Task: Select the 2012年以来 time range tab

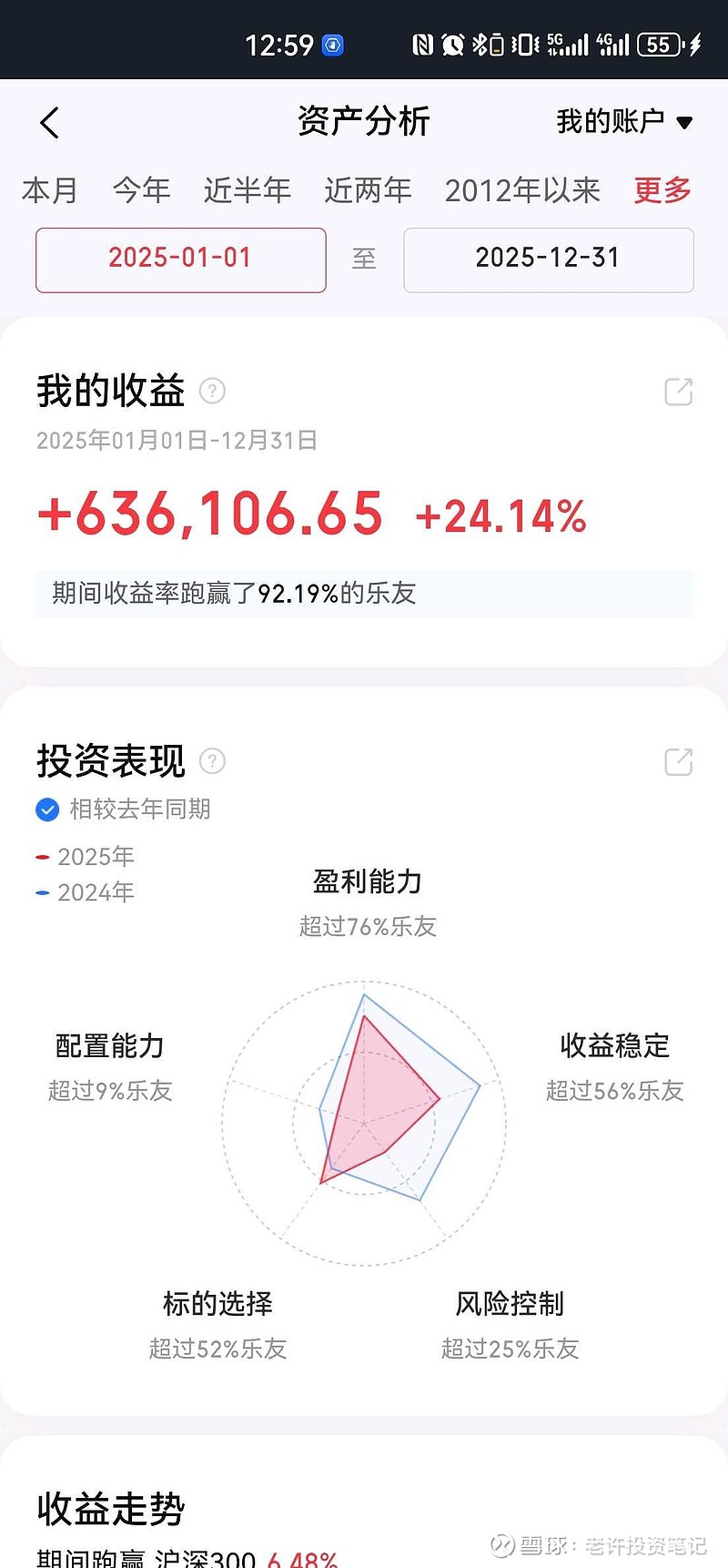Action: 521,190
